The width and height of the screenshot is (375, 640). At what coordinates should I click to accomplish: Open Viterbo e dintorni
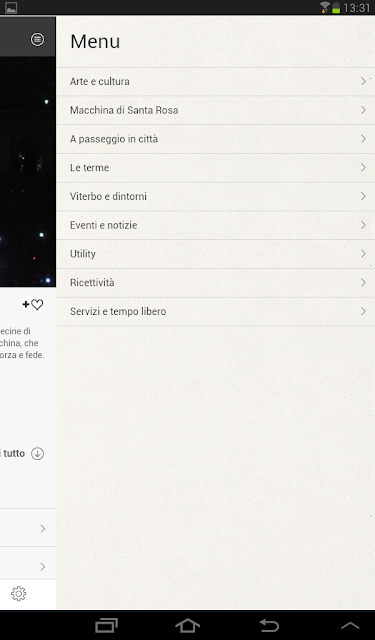[x=215, y=196]
